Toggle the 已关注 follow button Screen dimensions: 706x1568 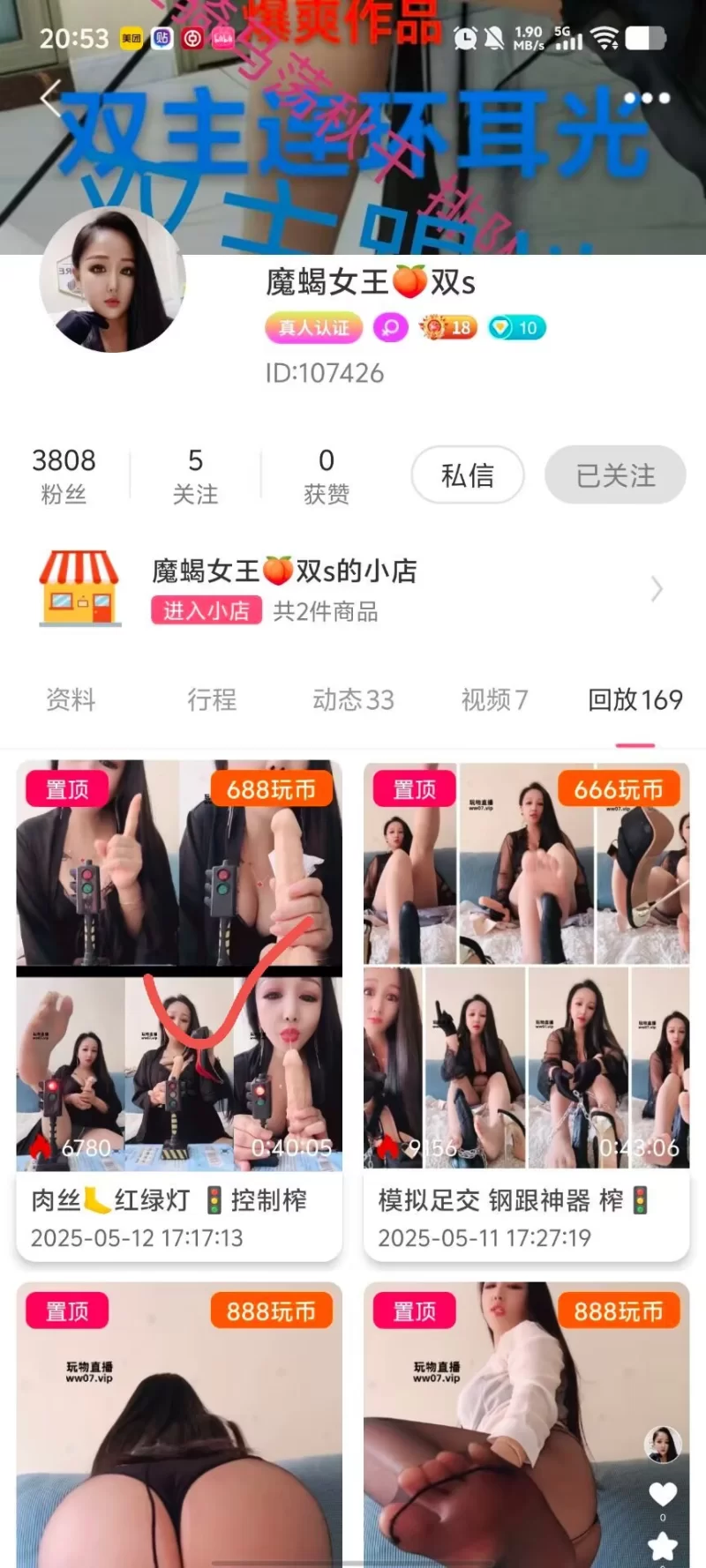[x=615, y=475]
